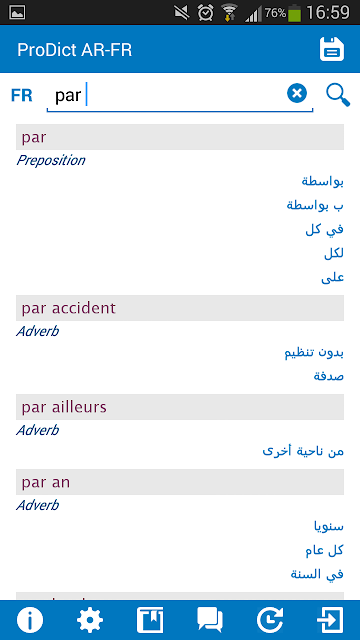Tap the save floppy disk icon
360x640 pixels.
(x=332, y=49)
